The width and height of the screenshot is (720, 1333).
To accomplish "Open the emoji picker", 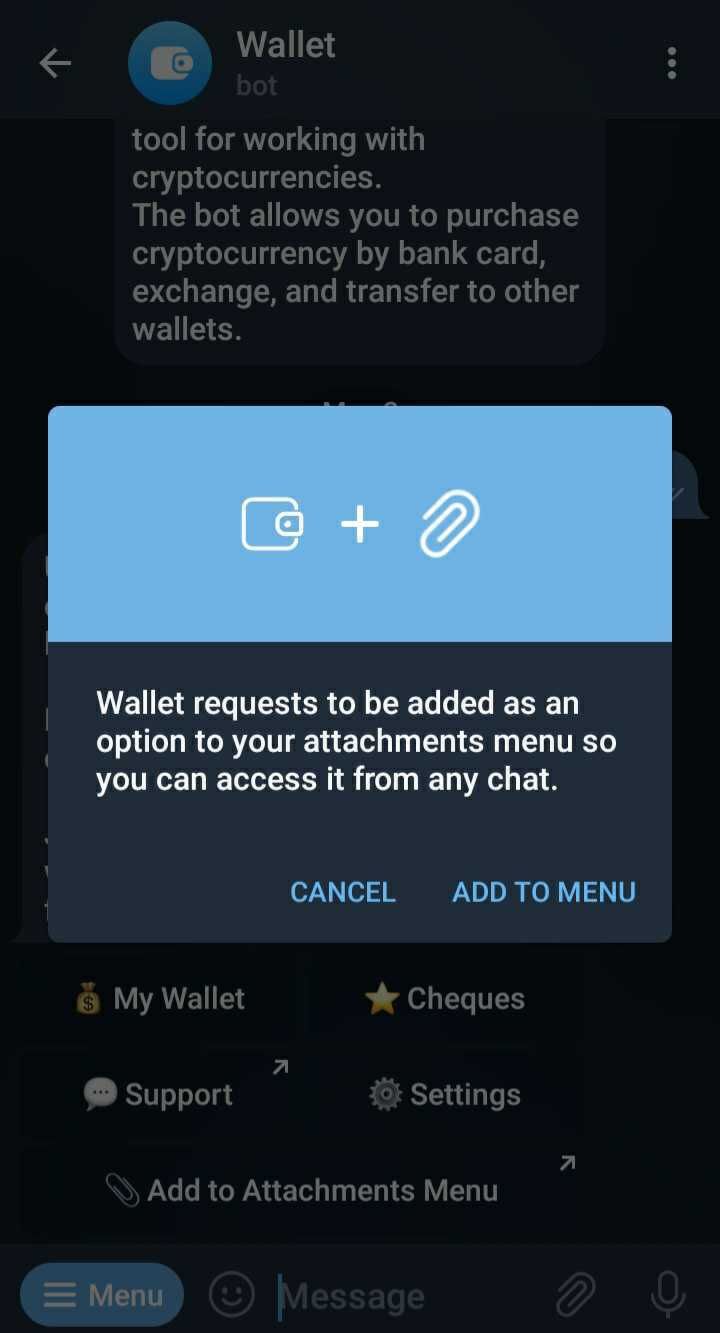I will (x=231, y=1296).
